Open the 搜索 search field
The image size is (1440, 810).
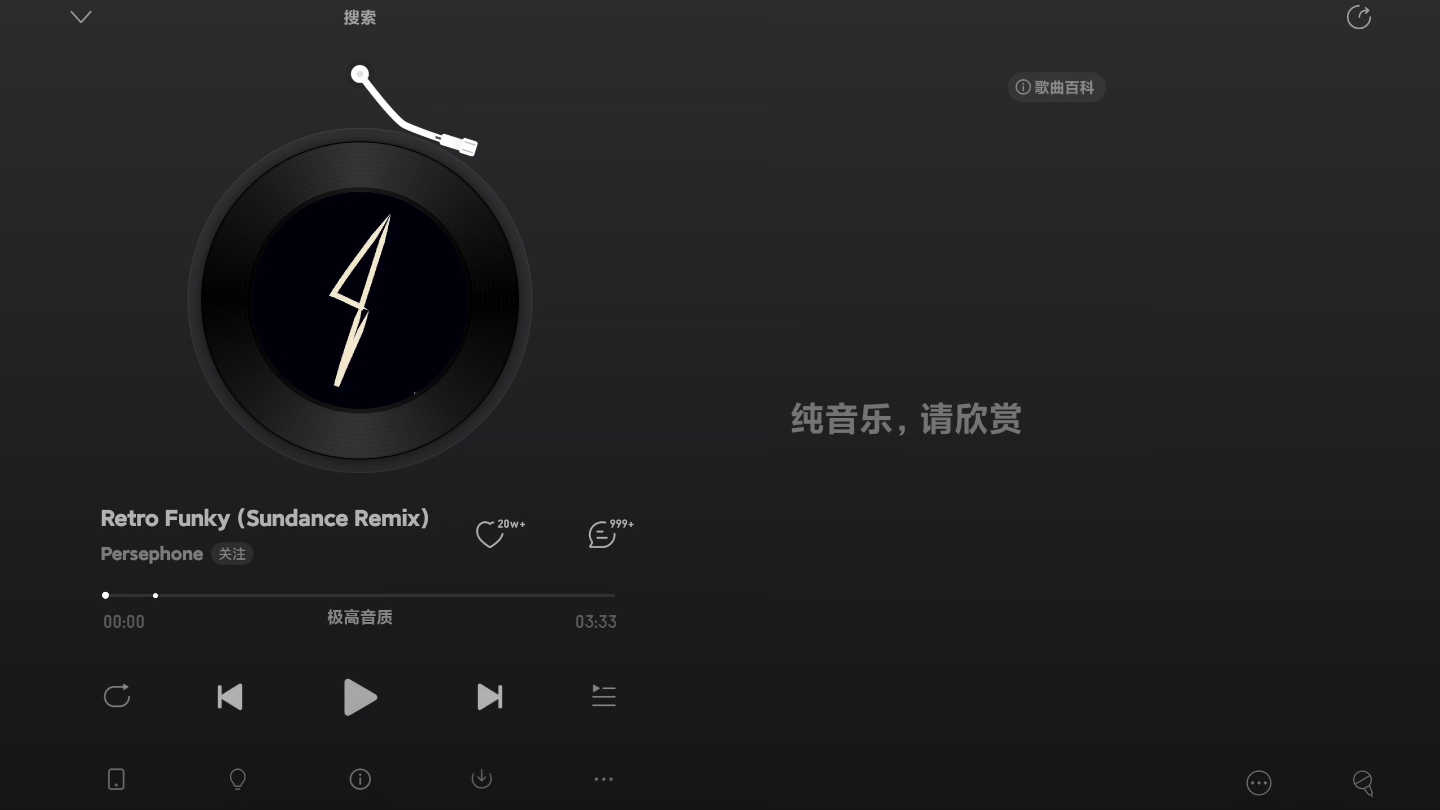[360, 18]
